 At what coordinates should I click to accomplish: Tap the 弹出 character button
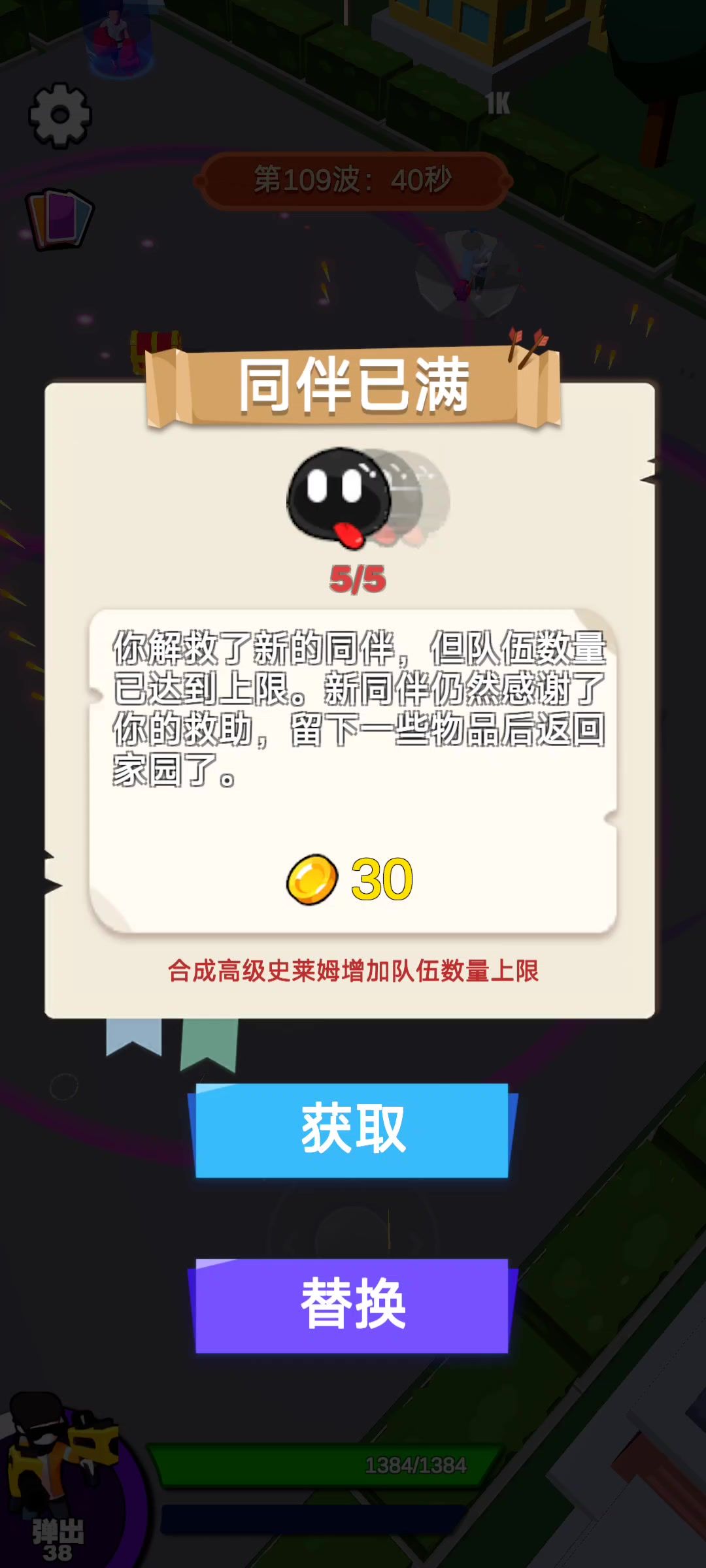59,1483
